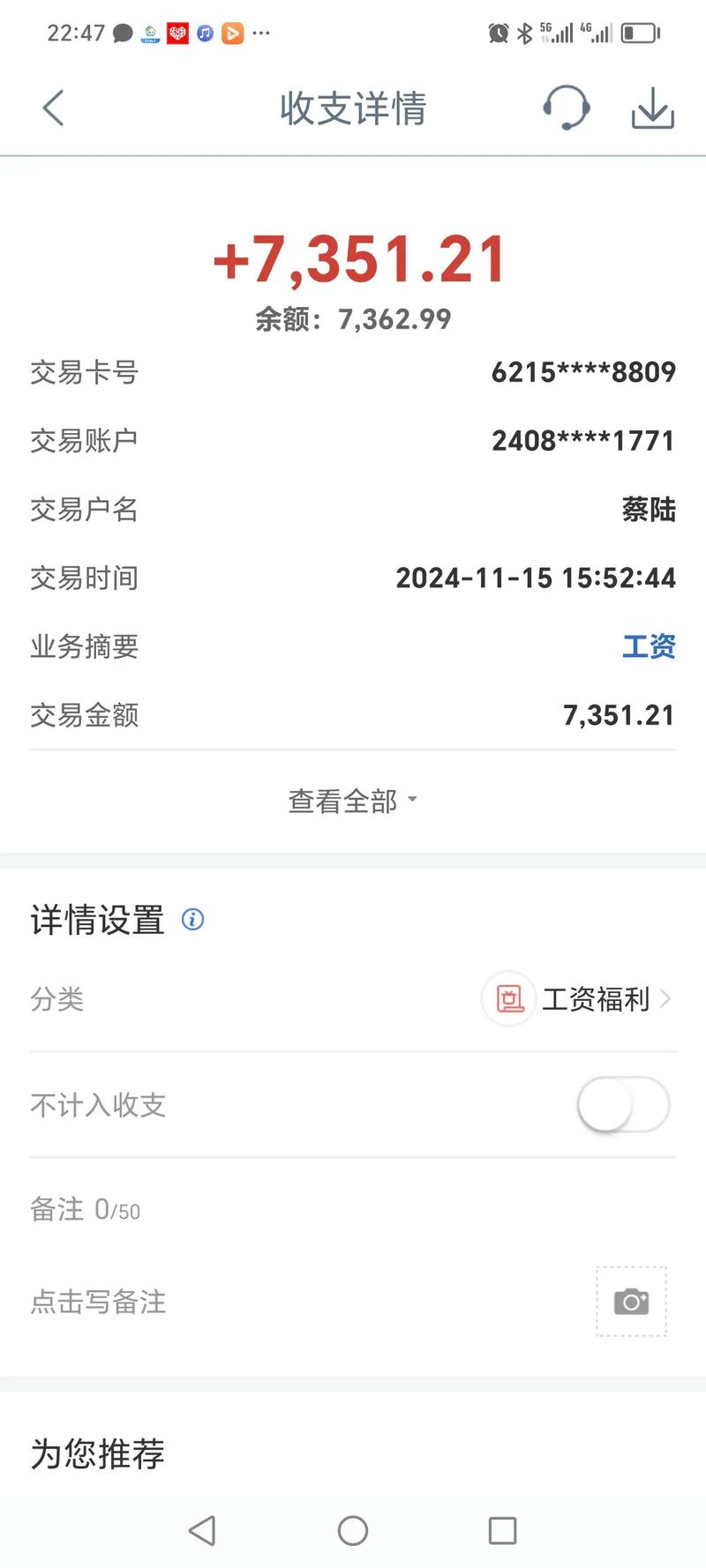The image size is (706, 1568).
Task: Tap the 工资福利 category icon
Action: coord(507,1000)
